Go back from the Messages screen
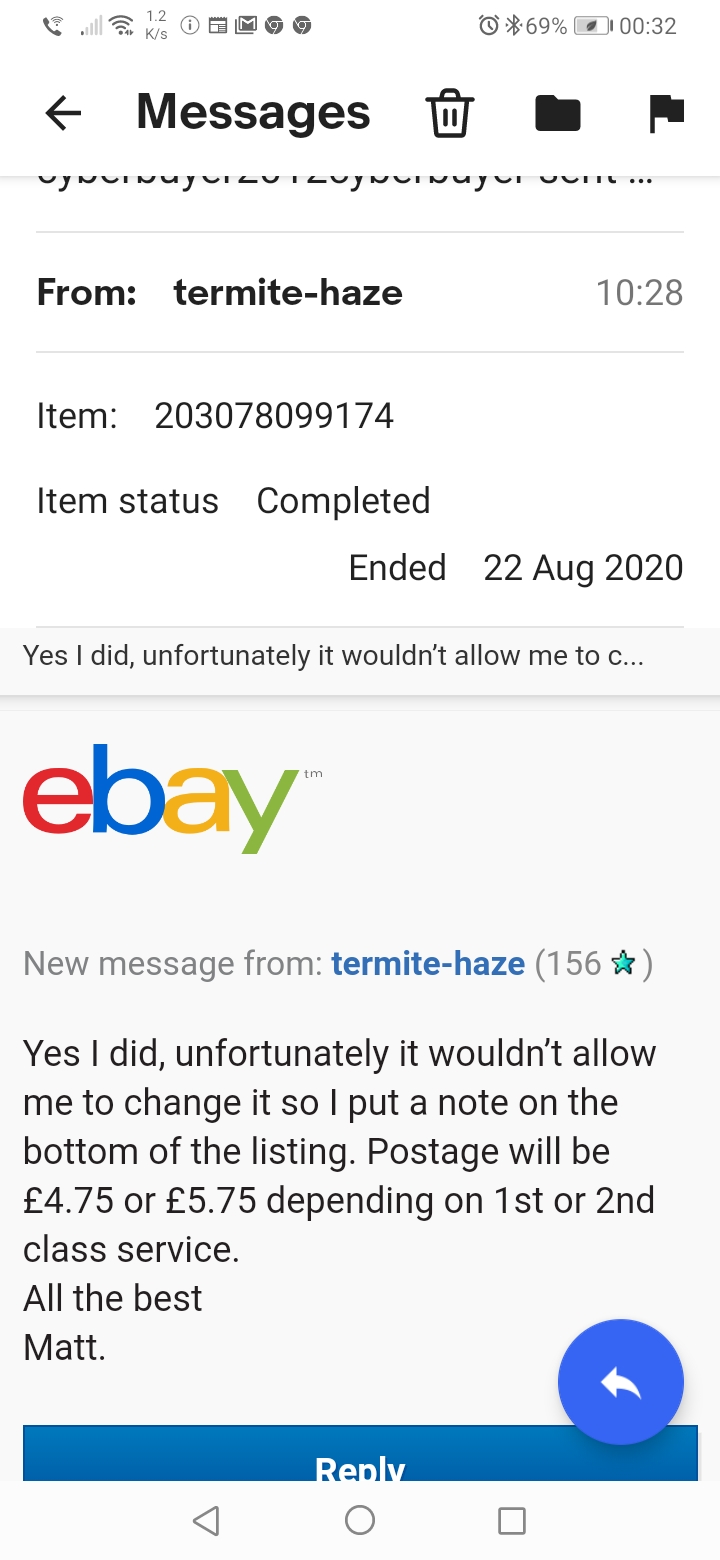The height and width of the screenshot is (1560, 720). [63, 113]
